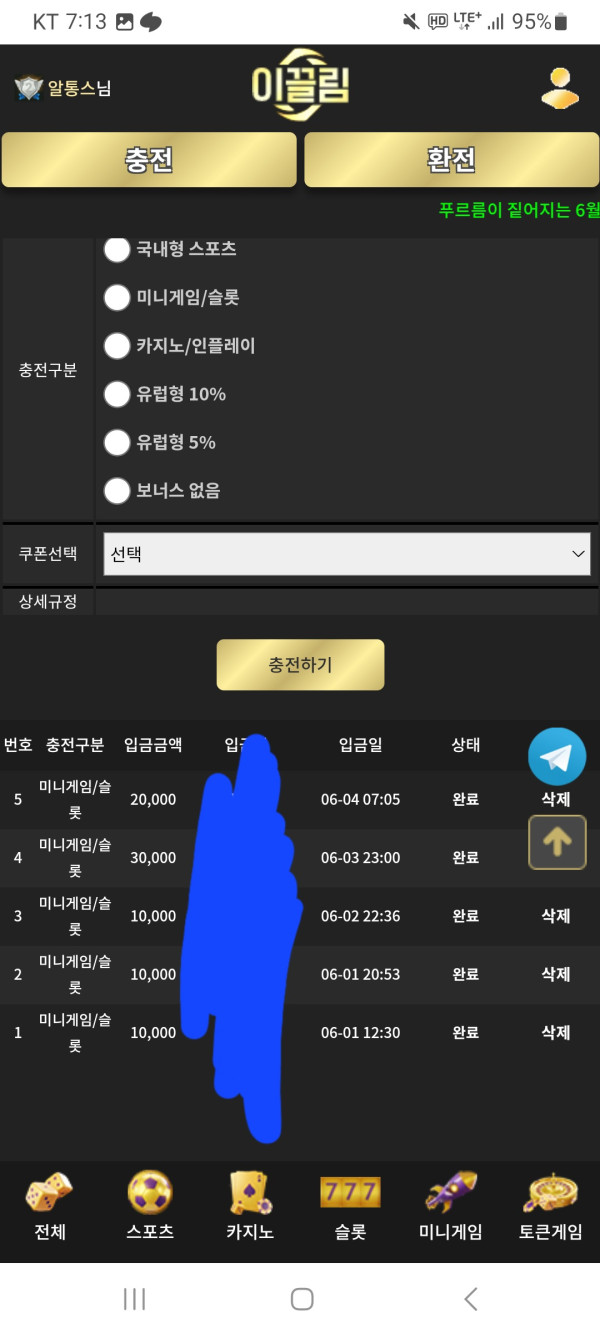Go back using the system back button
This screenshot has height=1333, width=600.
tap(470, 1299)
